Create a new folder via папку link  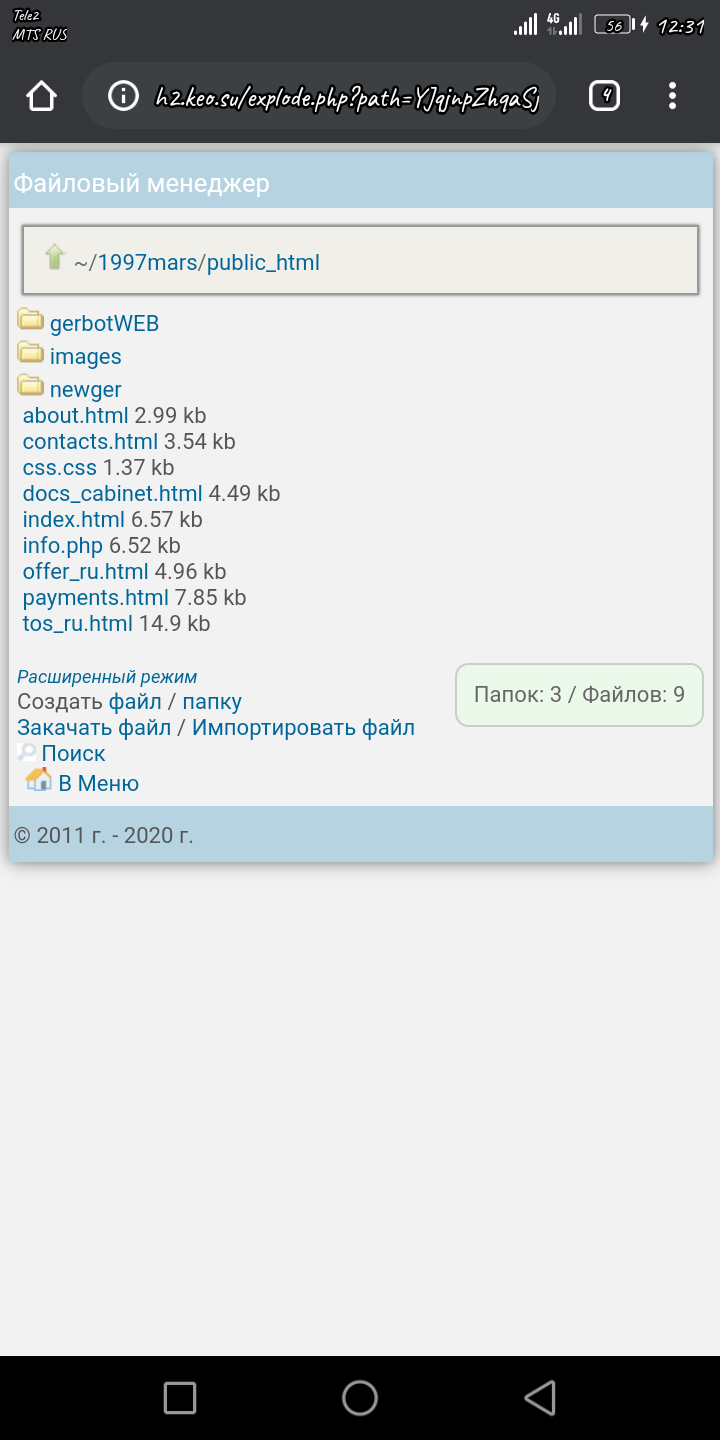click(x=212, y=702)
